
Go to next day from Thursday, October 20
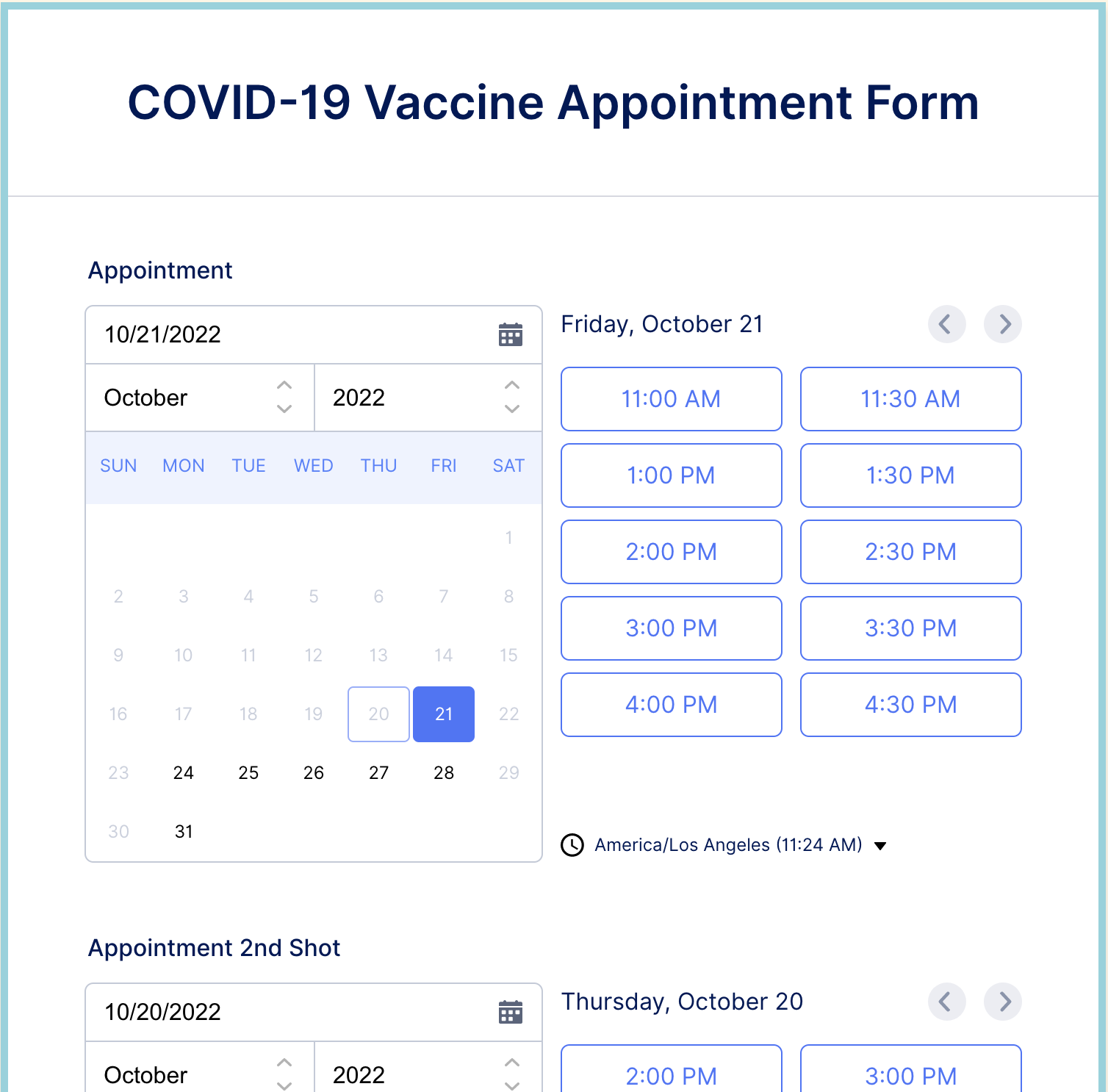pos(1003,1002)
